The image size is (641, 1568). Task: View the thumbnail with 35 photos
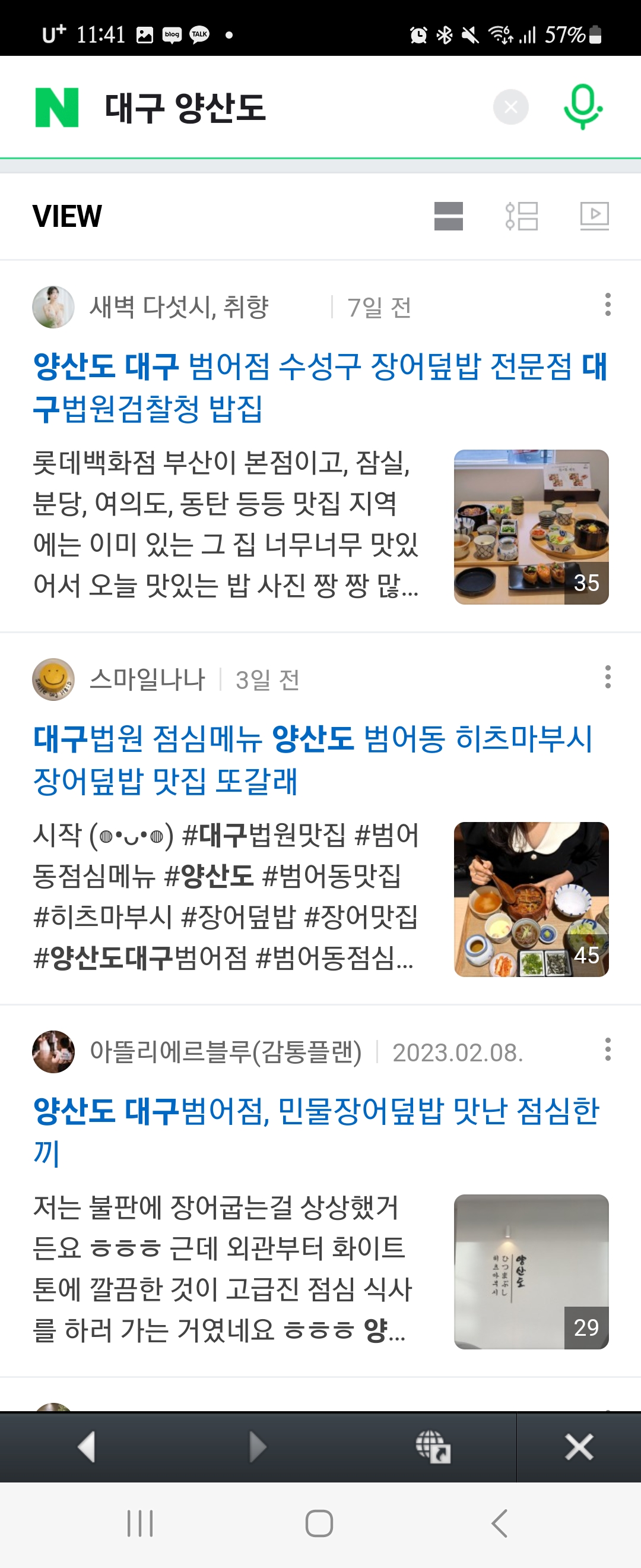[531, 526]
